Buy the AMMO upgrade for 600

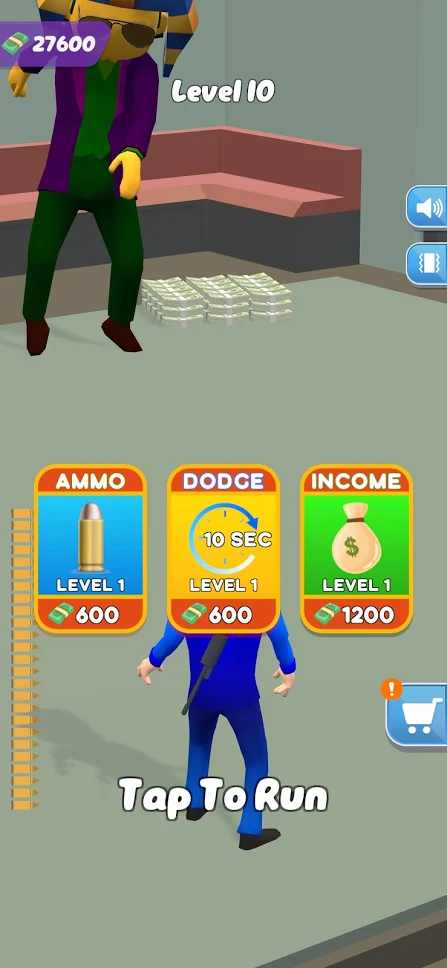(90, 549)
